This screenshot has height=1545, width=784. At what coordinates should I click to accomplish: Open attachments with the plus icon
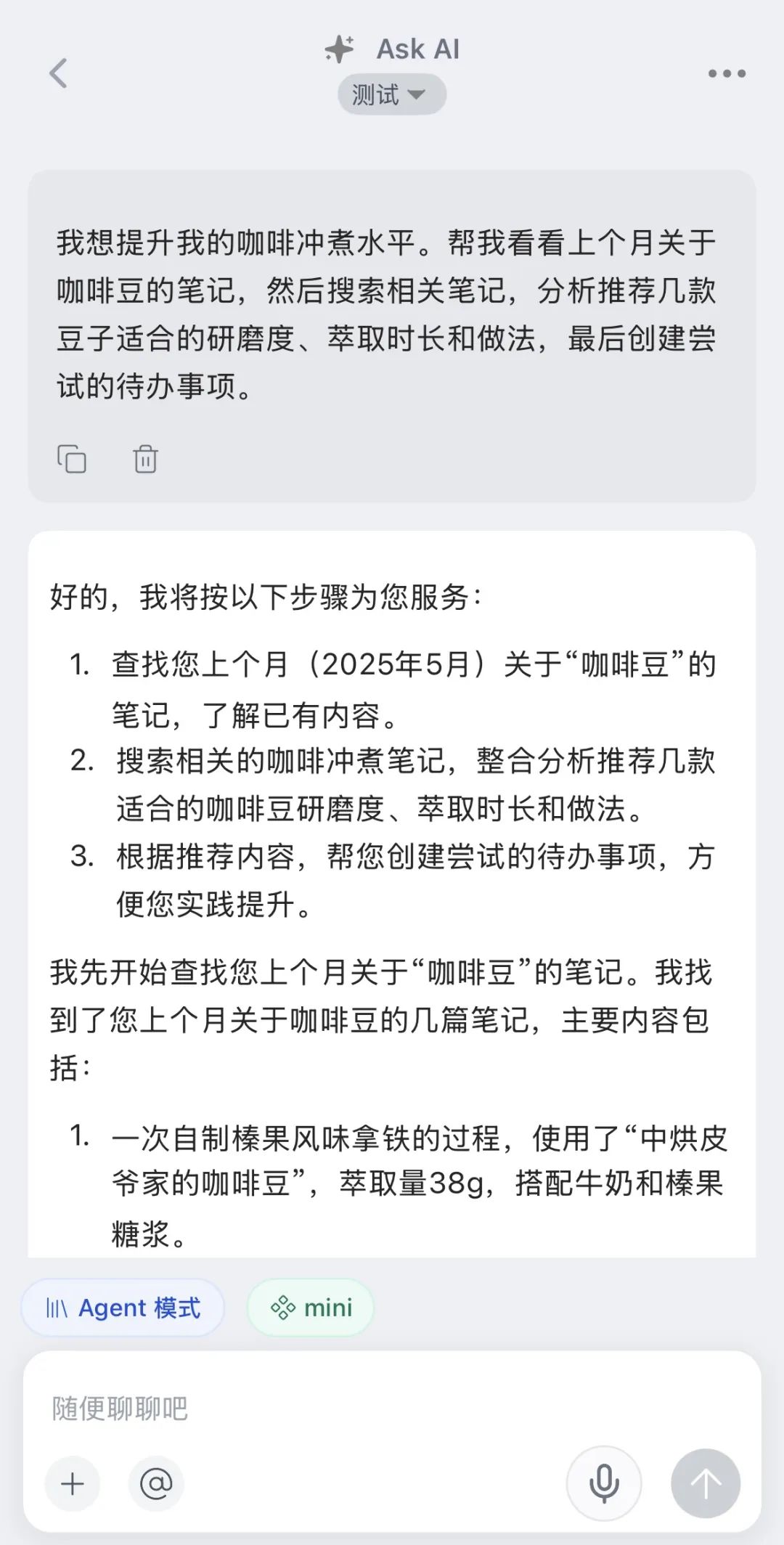tap(72, 1485)
